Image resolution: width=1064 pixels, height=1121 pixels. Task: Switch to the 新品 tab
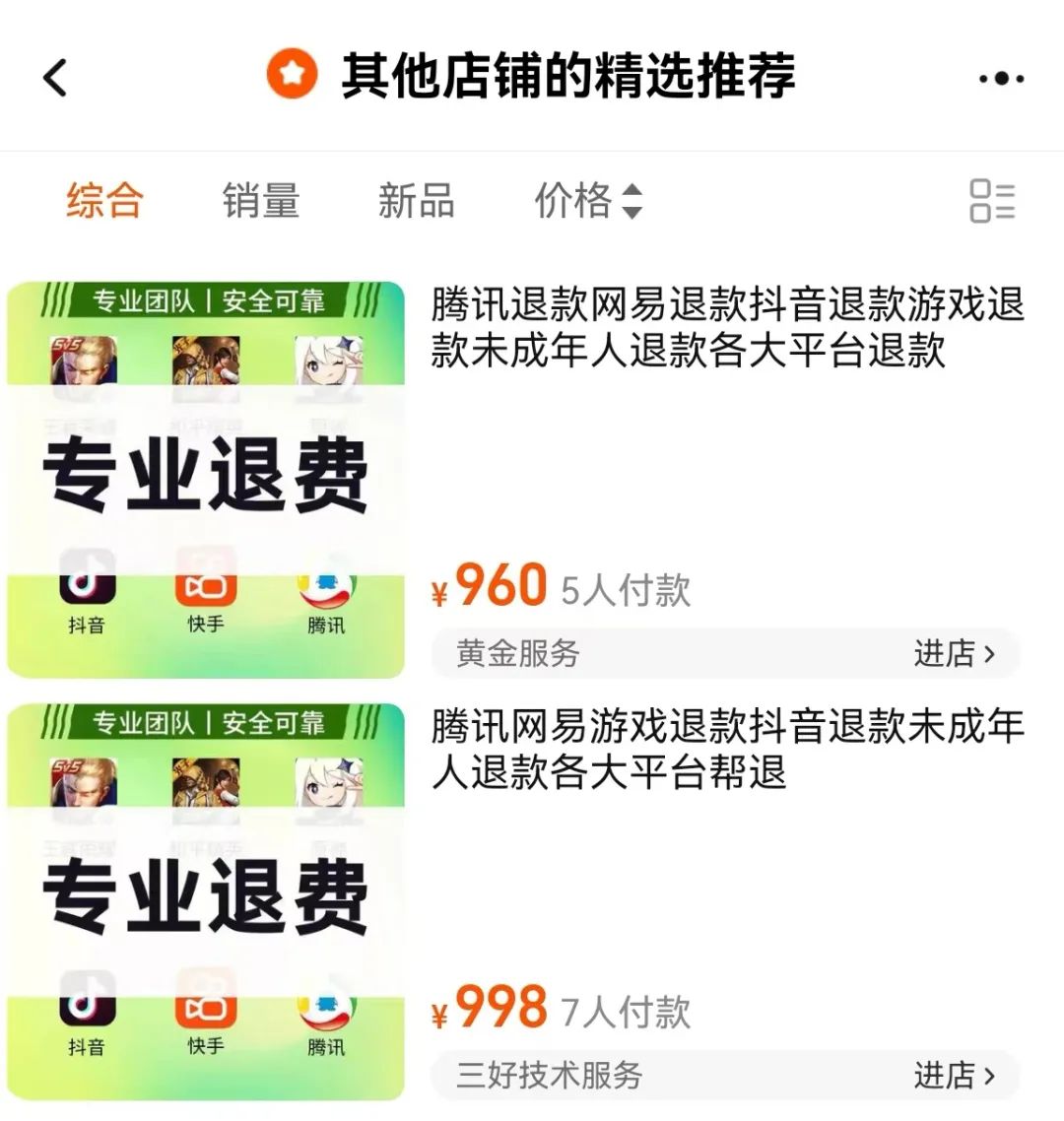pyautogui.click(x=416, y=201)
